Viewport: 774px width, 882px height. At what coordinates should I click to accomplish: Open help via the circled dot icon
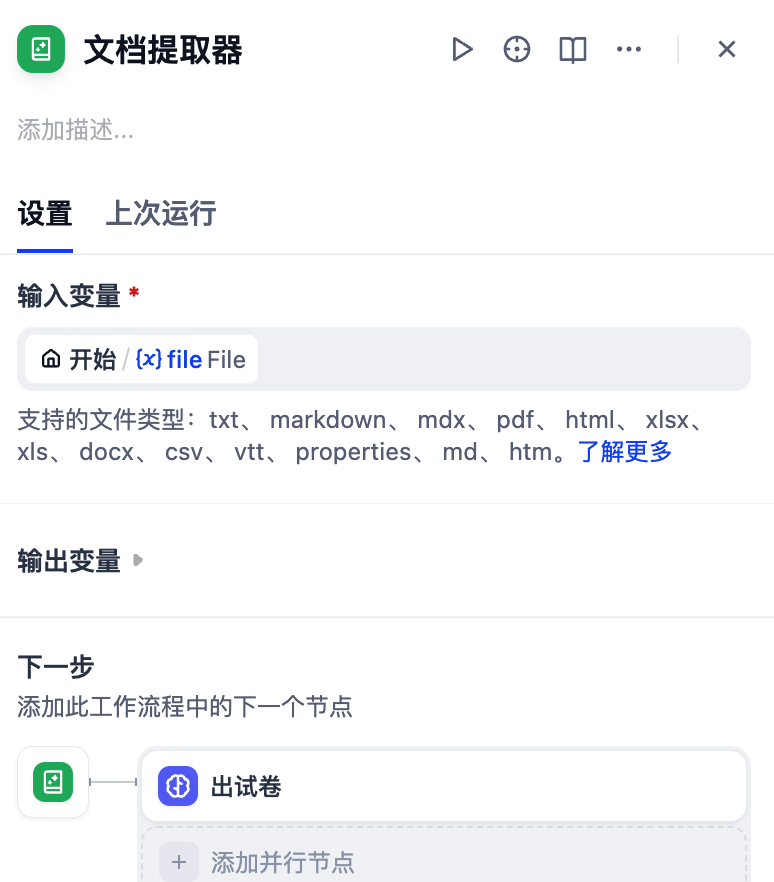(x=517, y=48)
